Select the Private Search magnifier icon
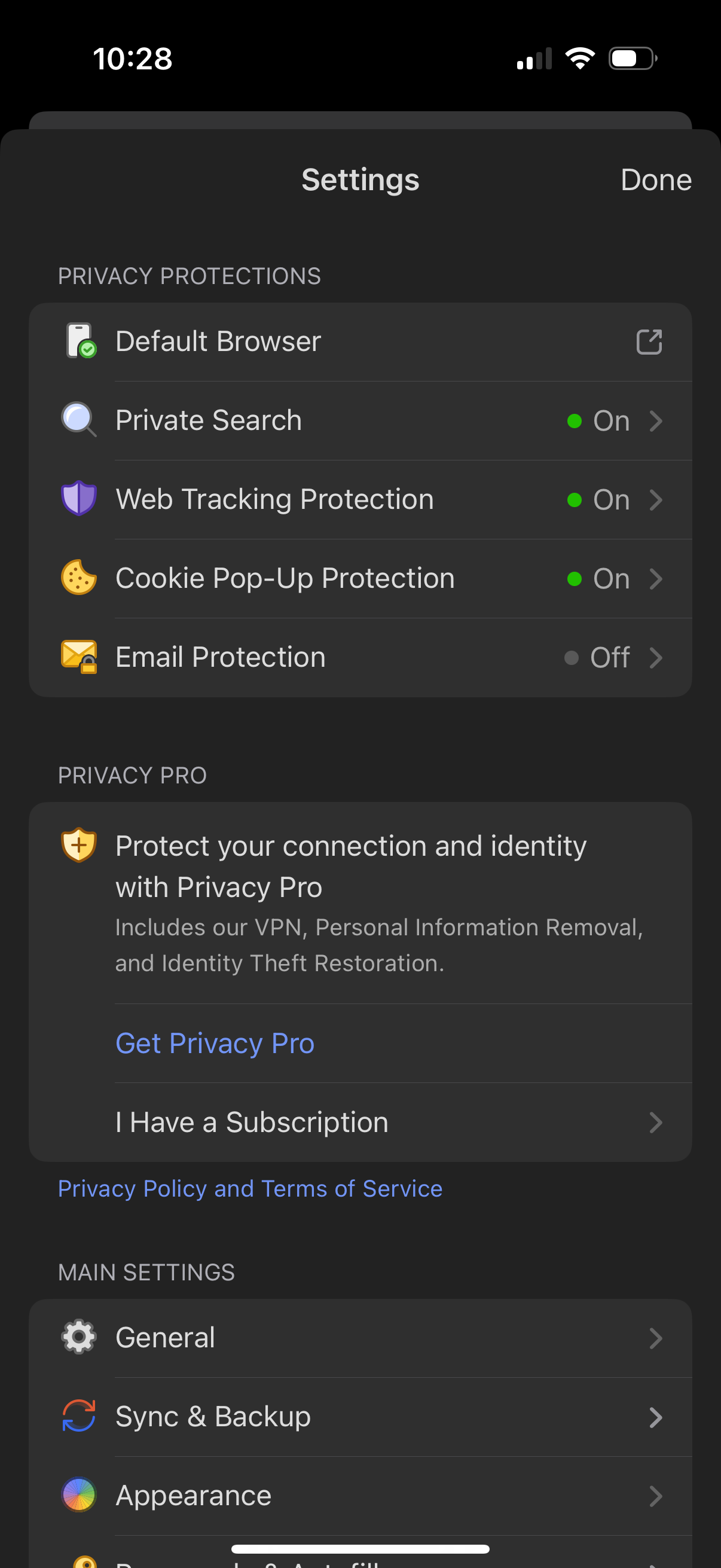Screen dimensions: 721x1568 78,420
